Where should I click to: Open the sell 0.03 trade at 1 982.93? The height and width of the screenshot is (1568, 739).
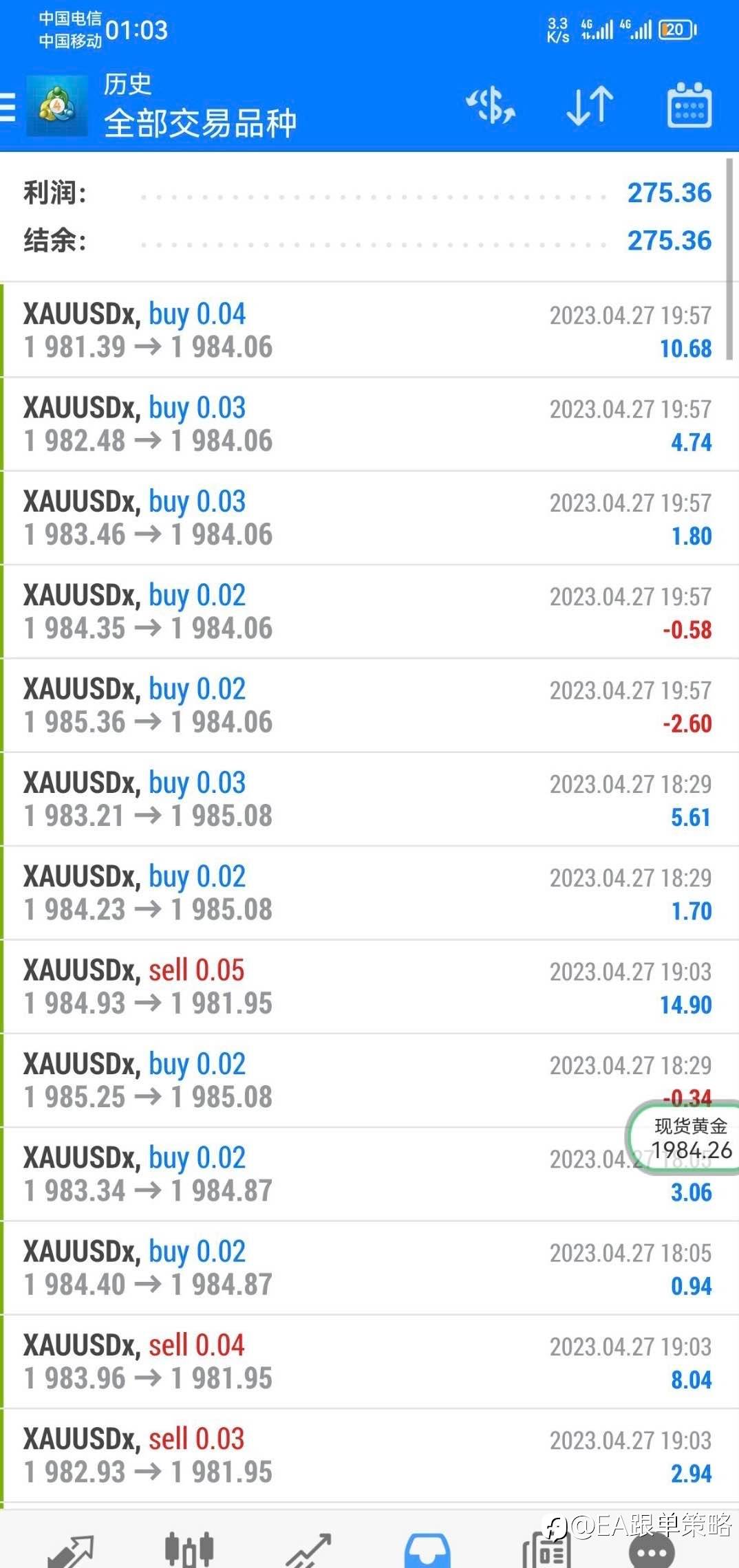pyautogui.click(x=369, y=1455)
